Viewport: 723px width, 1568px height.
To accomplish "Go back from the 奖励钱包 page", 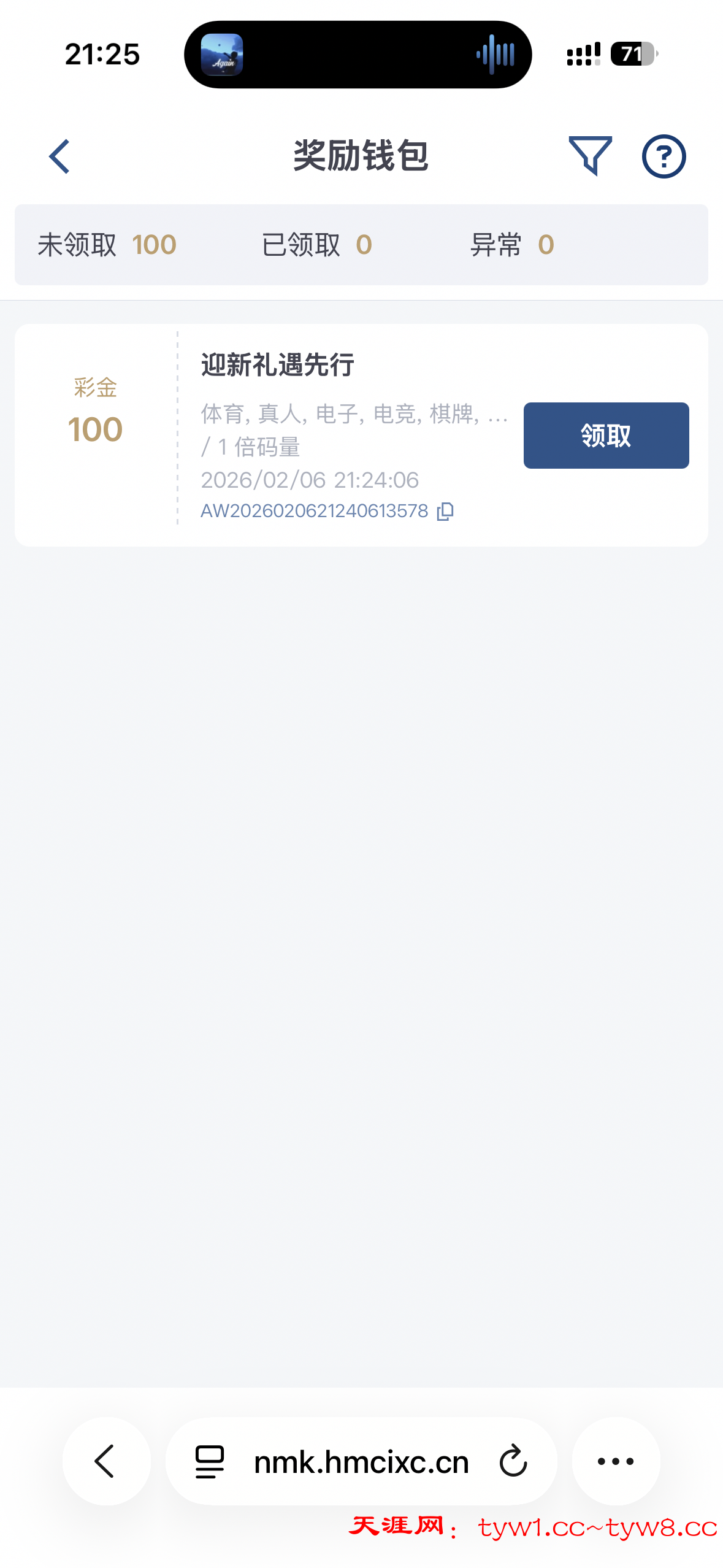I will [60, 156].
